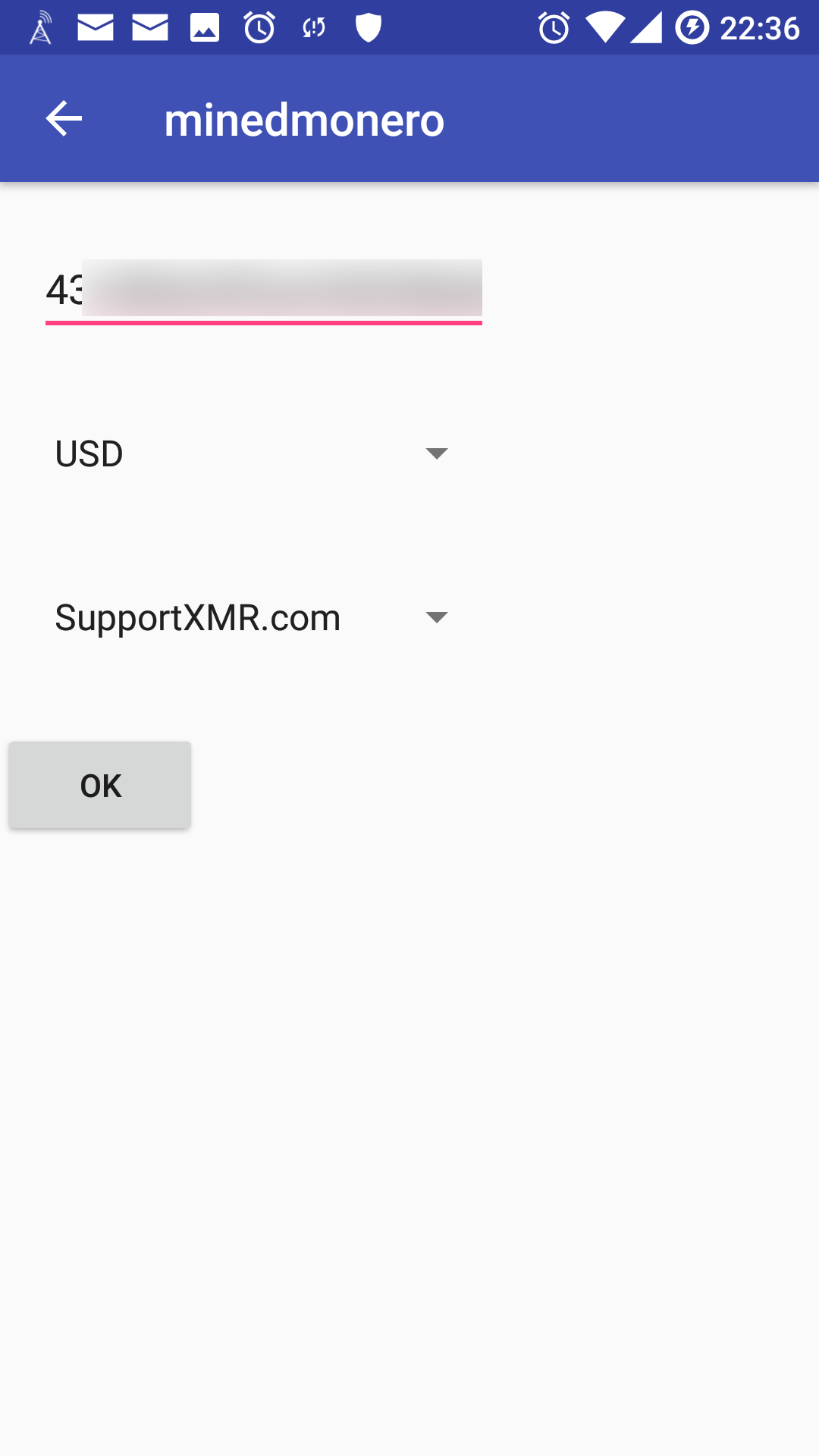Confirm settings with the OK button

coord(100,785)
